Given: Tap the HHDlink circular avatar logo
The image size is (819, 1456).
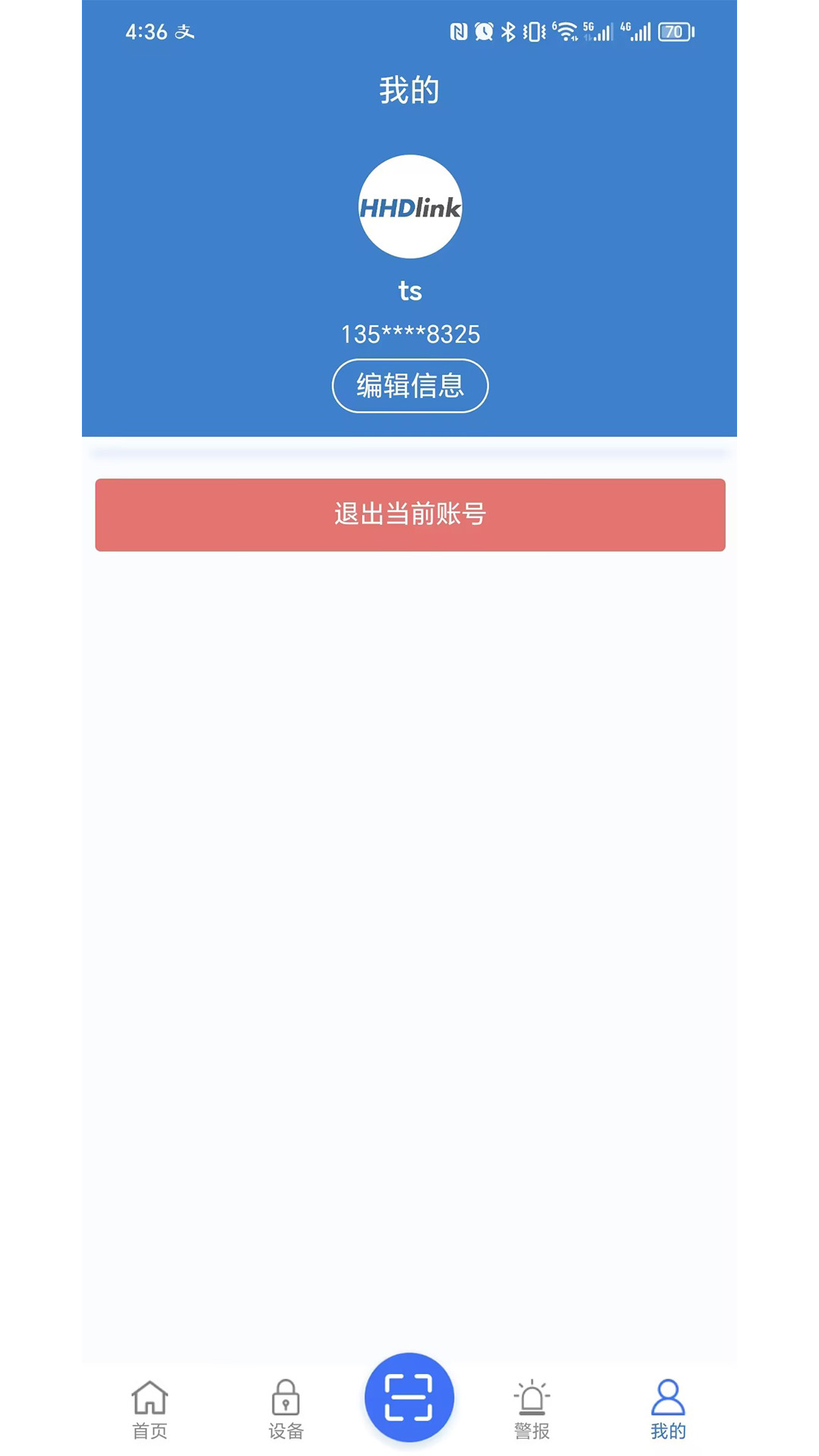Looking at the screenshot, I should (409, 206).
